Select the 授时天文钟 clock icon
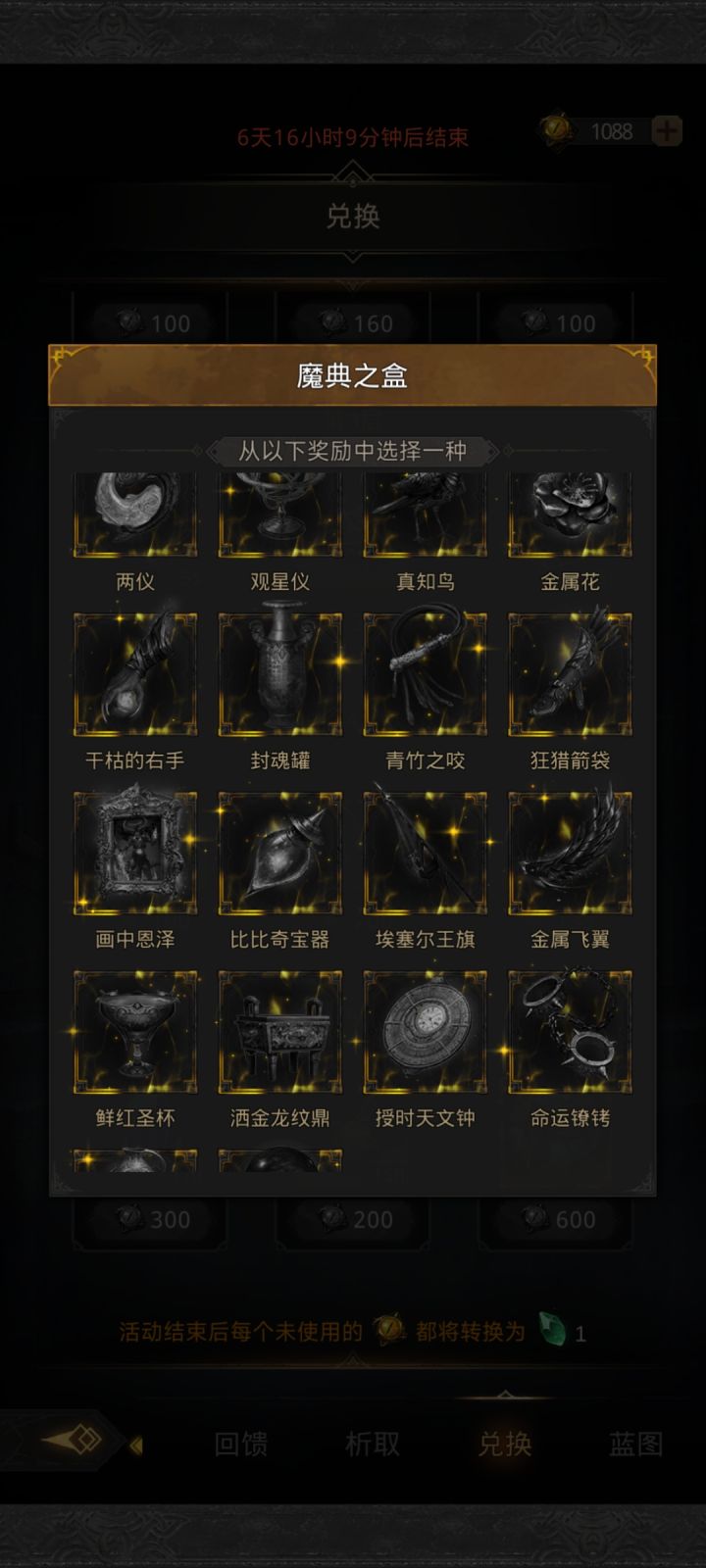 click(x=425, y=1029)
